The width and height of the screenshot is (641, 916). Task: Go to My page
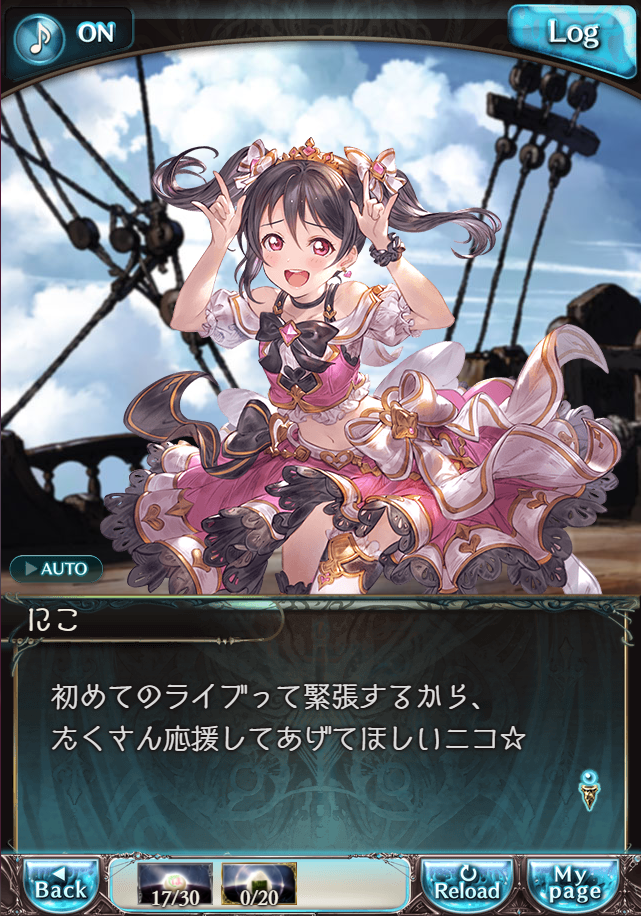click(577, 884)
